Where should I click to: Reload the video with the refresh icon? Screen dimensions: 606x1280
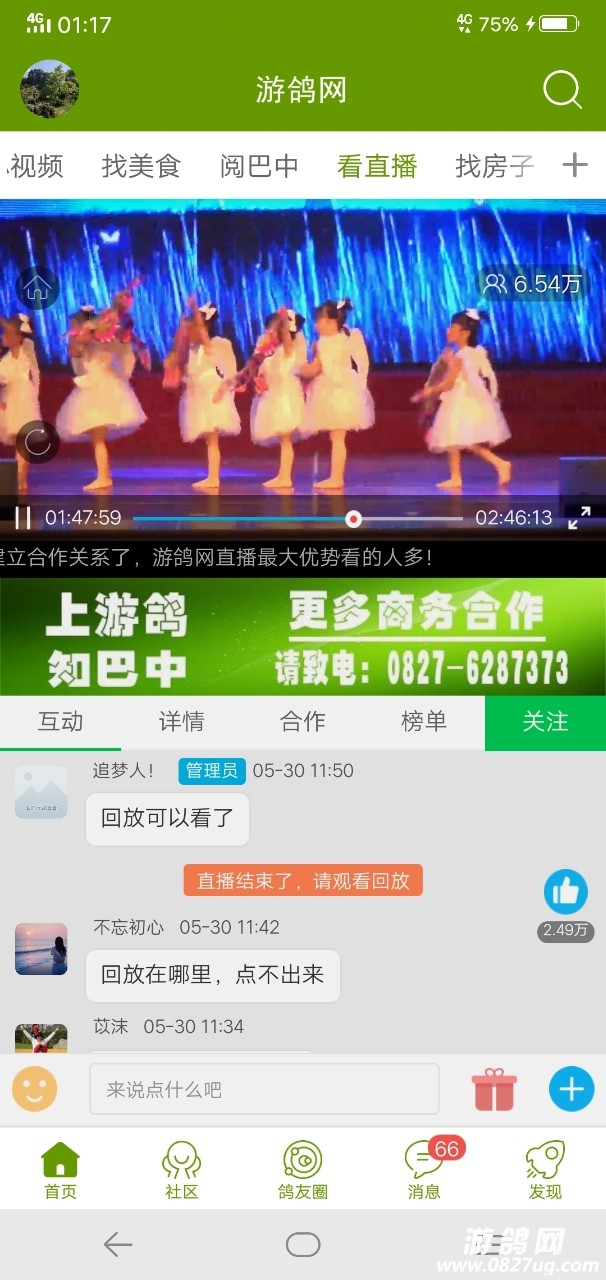38,442
